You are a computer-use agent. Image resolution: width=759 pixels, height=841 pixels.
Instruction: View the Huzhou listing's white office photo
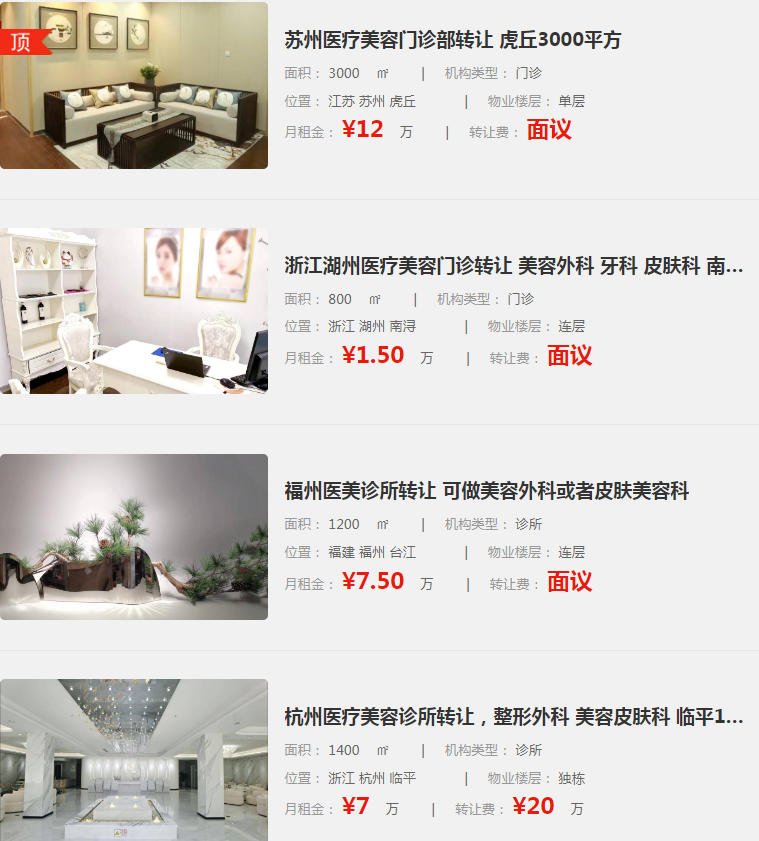point(134,310)
